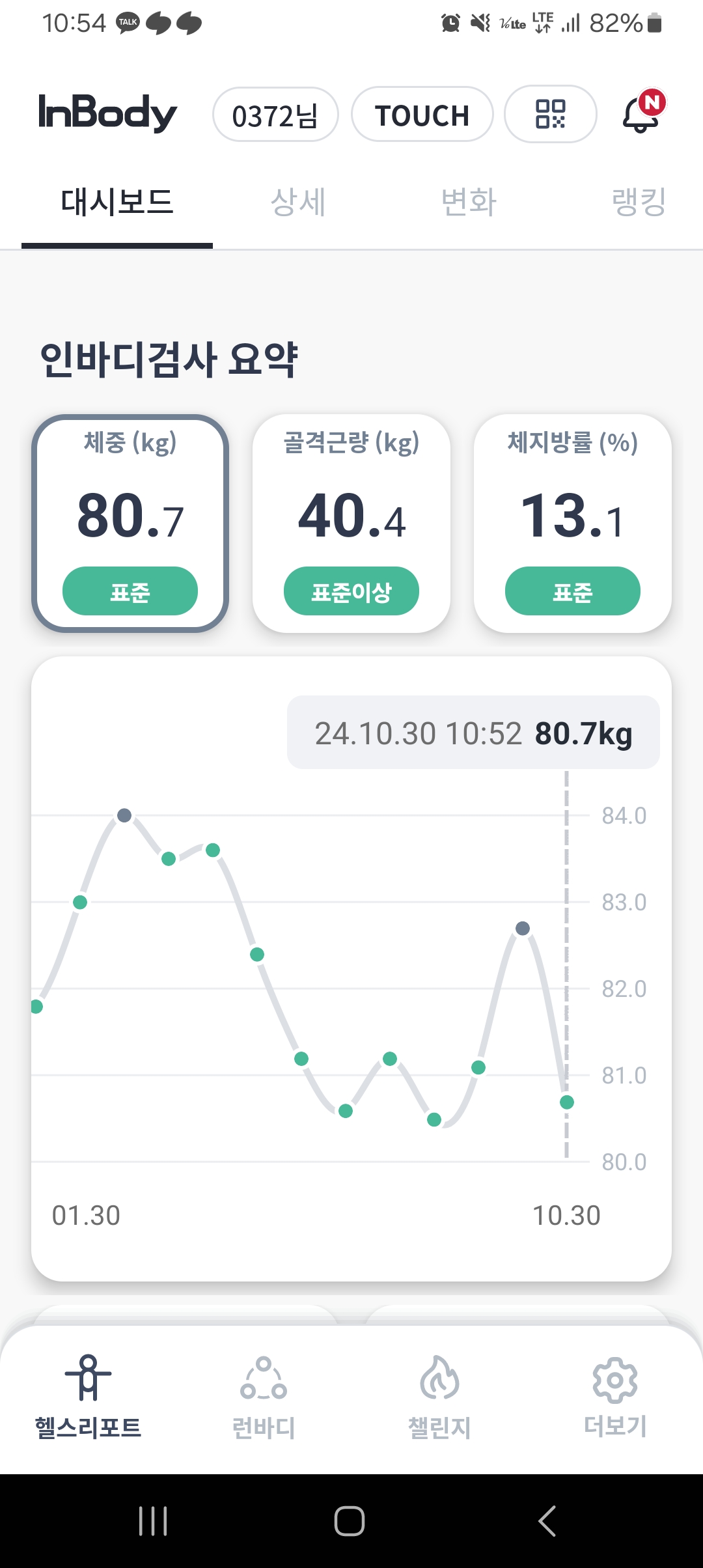Switch to the 랭킹 tab
The height and width of the screenshot is (1568, 703).
[639, 202]
